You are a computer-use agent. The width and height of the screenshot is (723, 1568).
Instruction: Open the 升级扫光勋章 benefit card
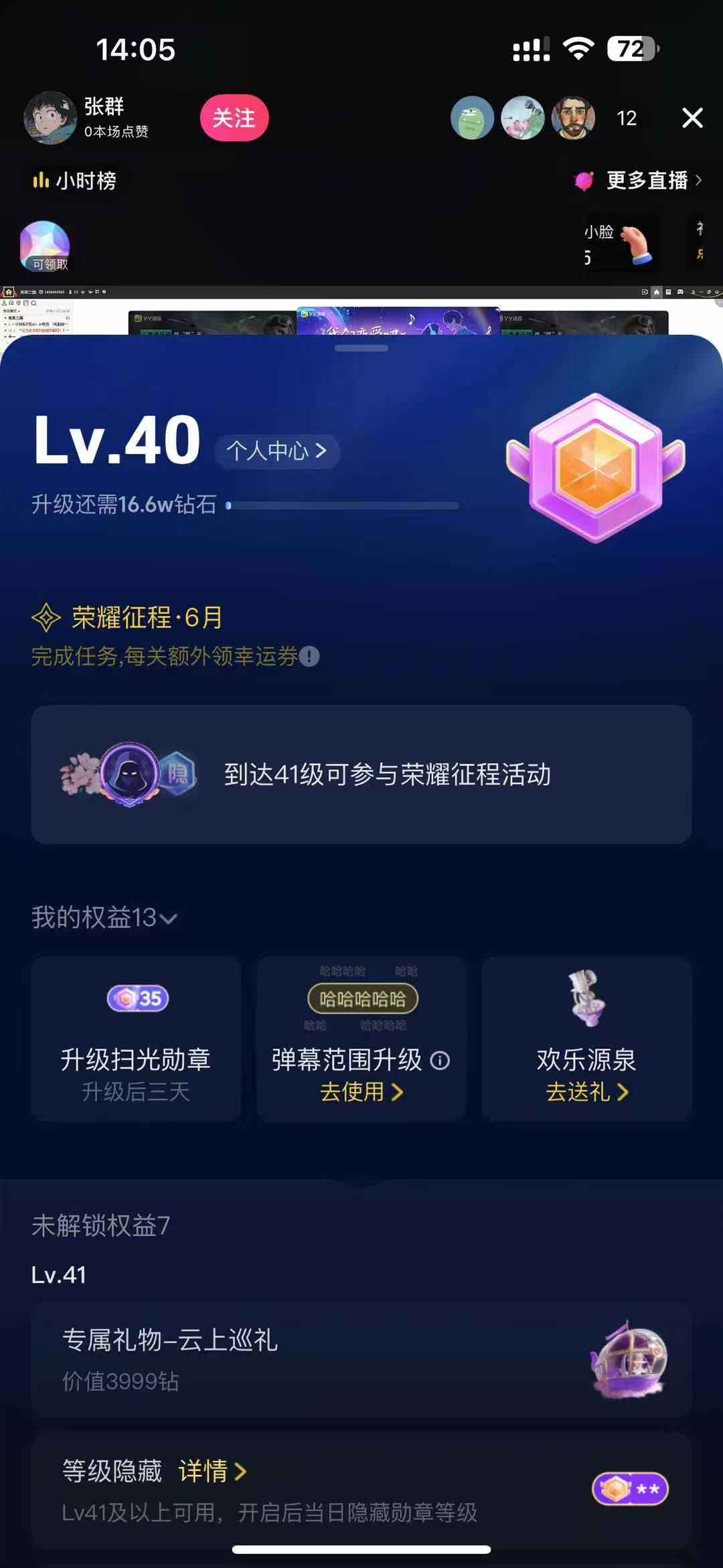(x=136, y=1038)
